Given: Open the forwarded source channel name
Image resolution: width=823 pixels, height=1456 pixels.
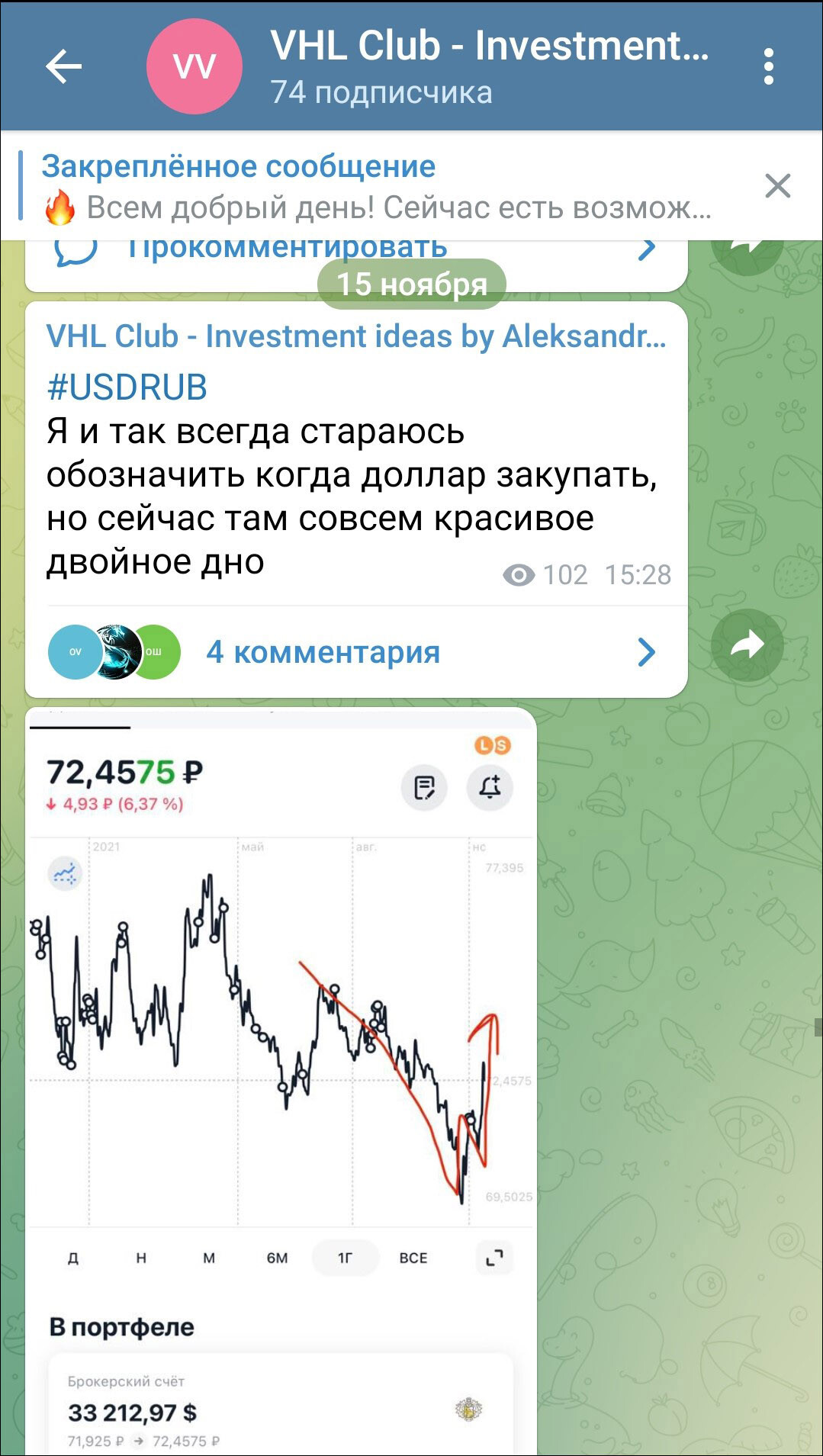Looking at the screenshot, I should point(355,336).
